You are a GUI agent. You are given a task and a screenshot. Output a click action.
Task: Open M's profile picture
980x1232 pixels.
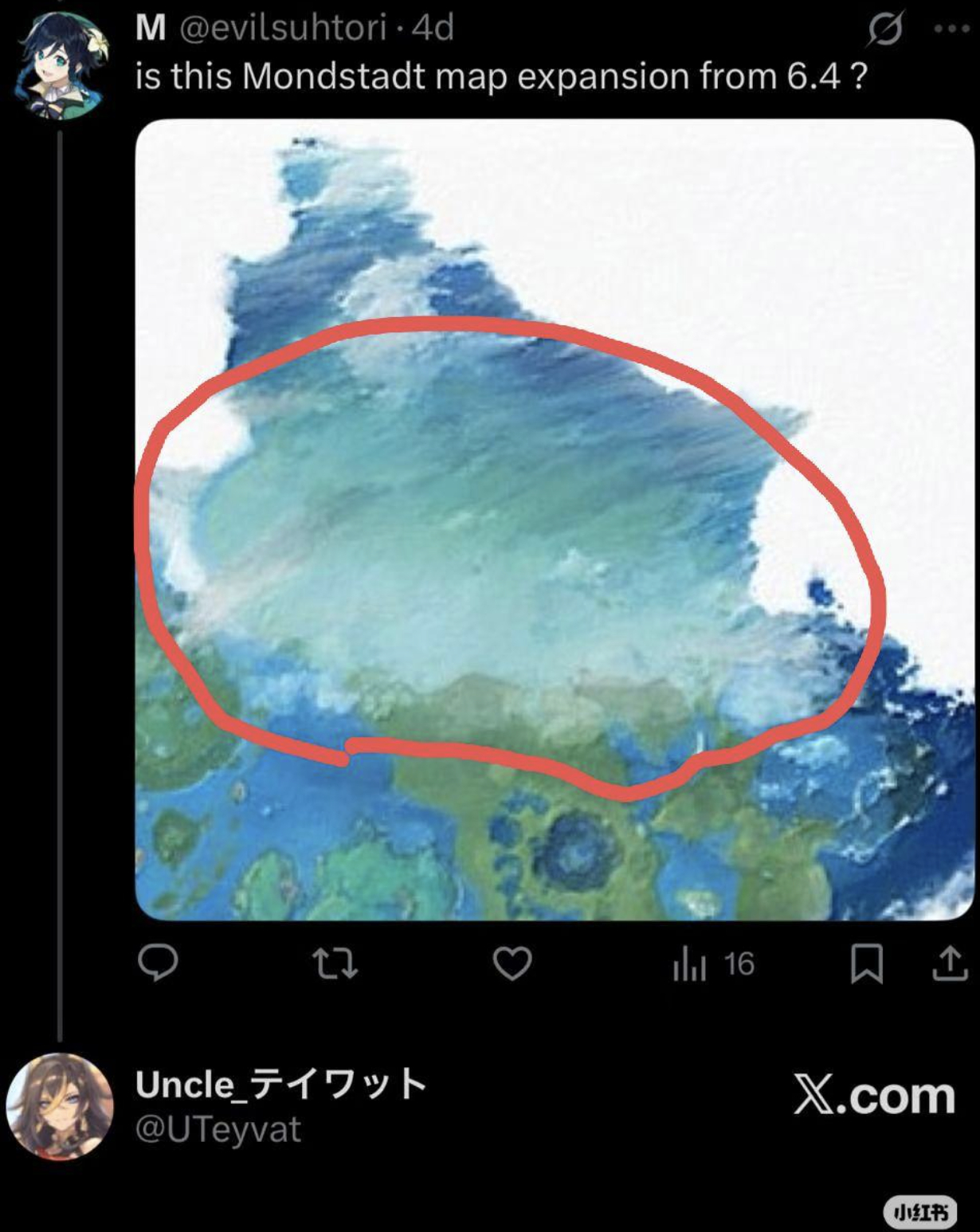pos(60,65)
